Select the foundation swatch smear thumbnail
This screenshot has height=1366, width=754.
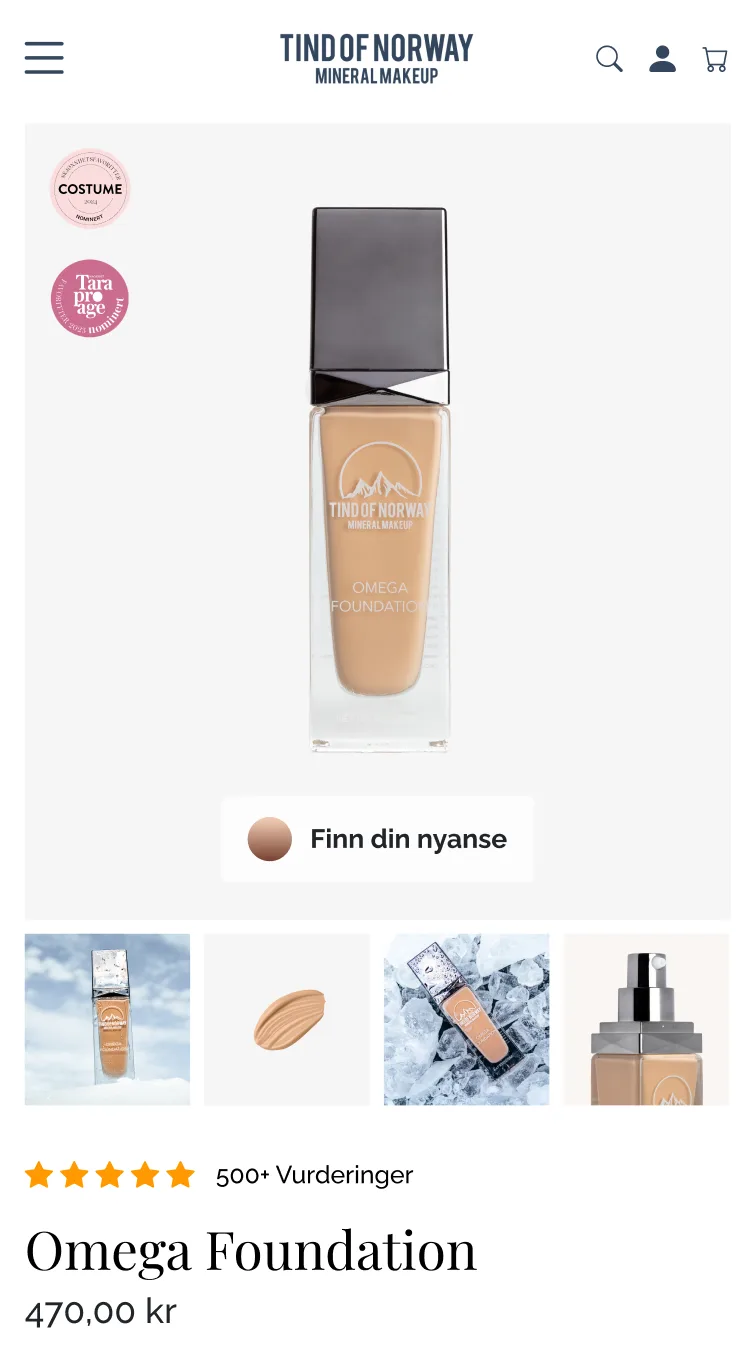[287, 1019]
